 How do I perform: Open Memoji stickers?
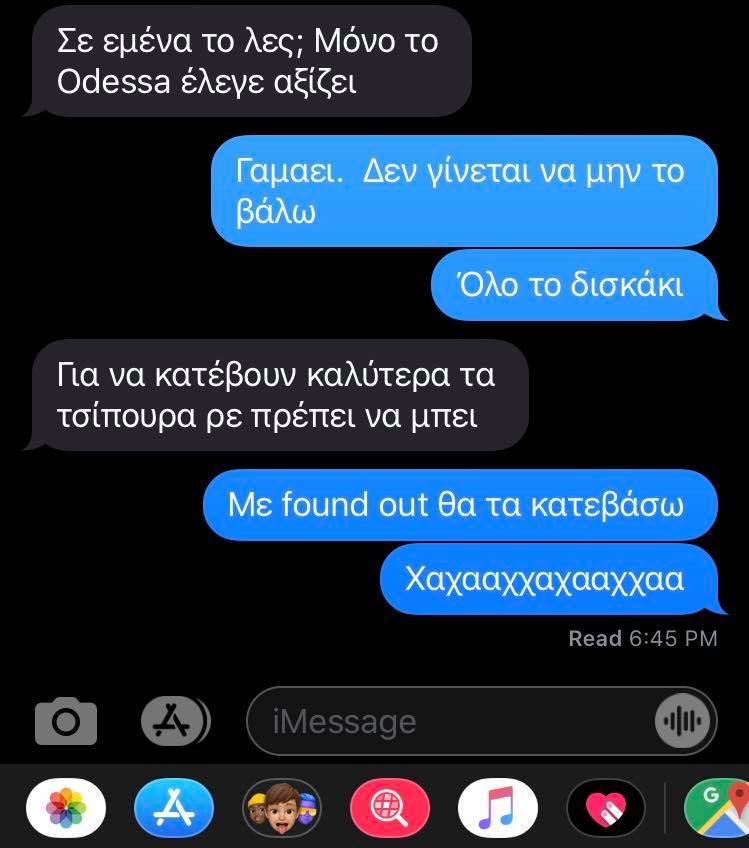coord(282,808)
